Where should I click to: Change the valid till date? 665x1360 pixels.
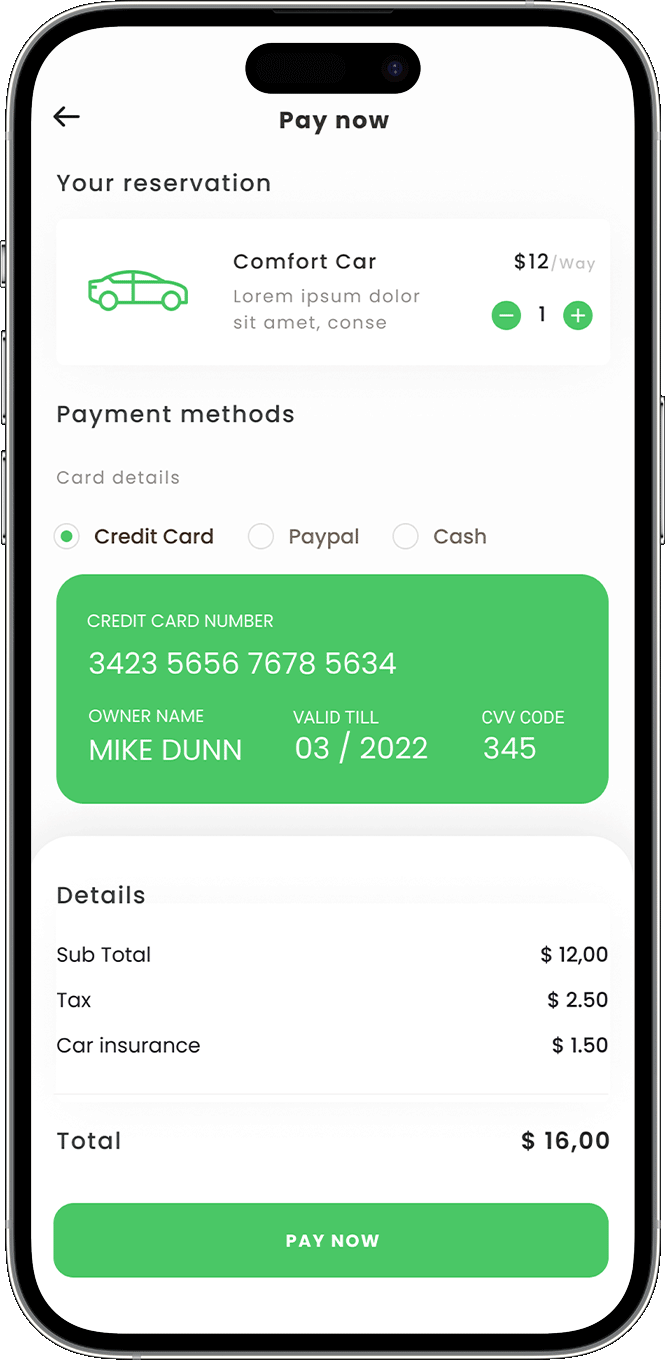[x=361, y=748]
